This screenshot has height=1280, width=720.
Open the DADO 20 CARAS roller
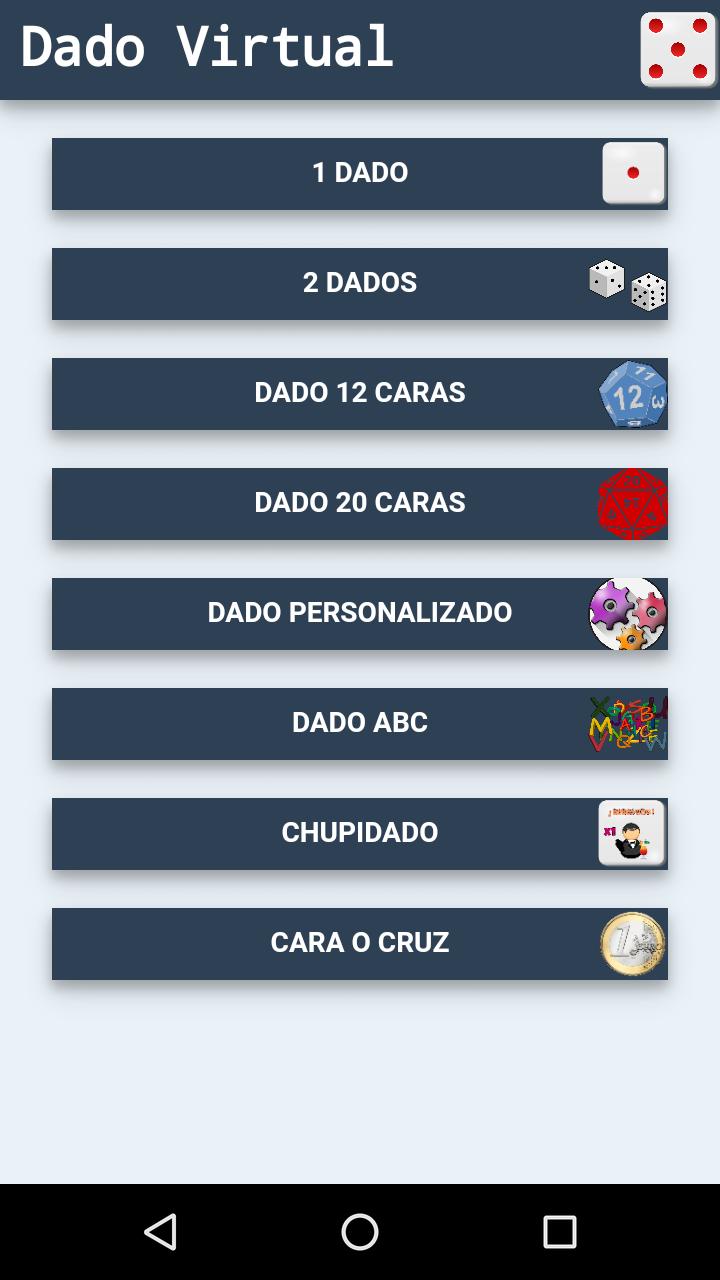(360, 503)
